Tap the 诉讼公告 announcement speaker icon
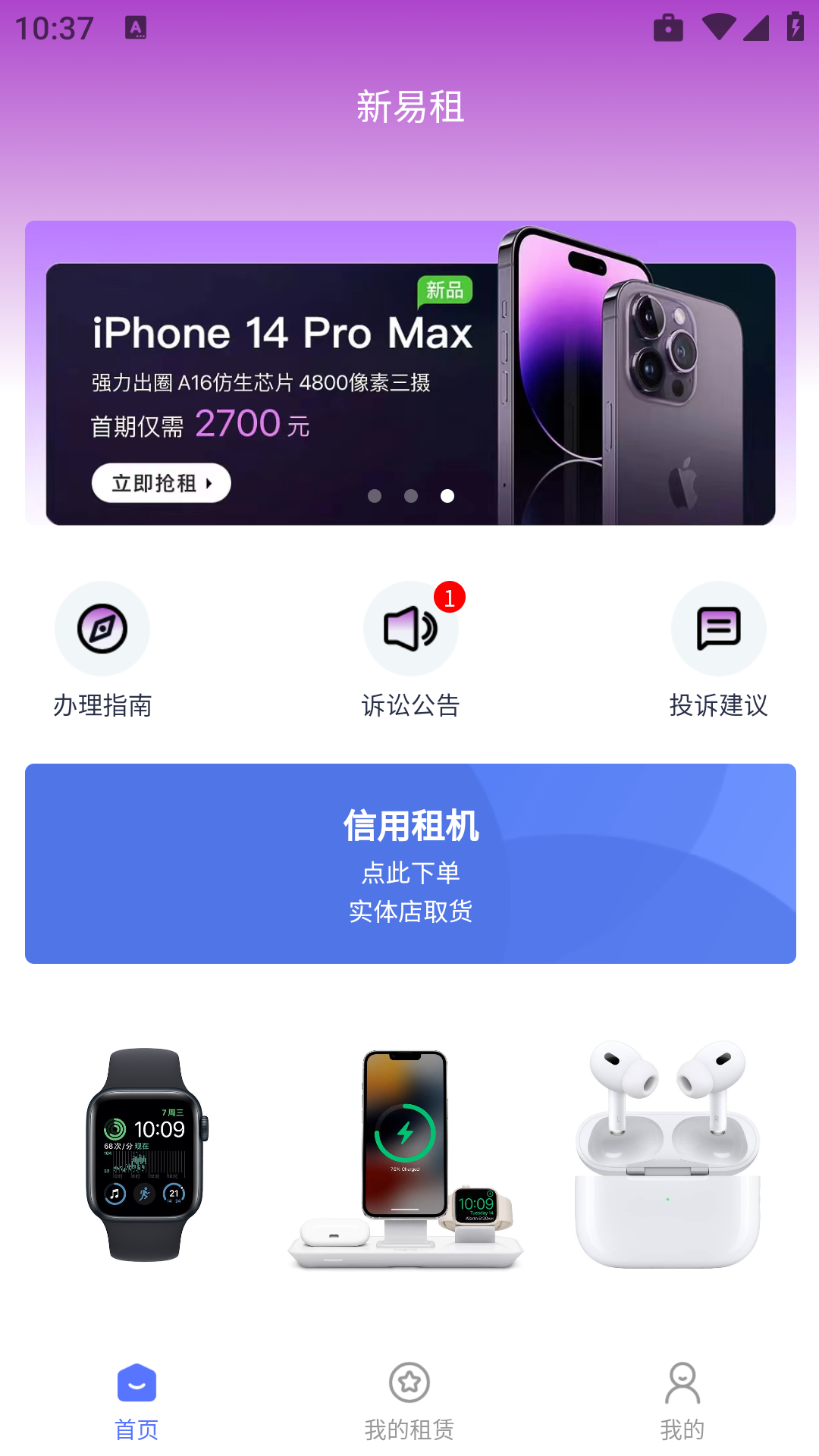 (410, 628)
